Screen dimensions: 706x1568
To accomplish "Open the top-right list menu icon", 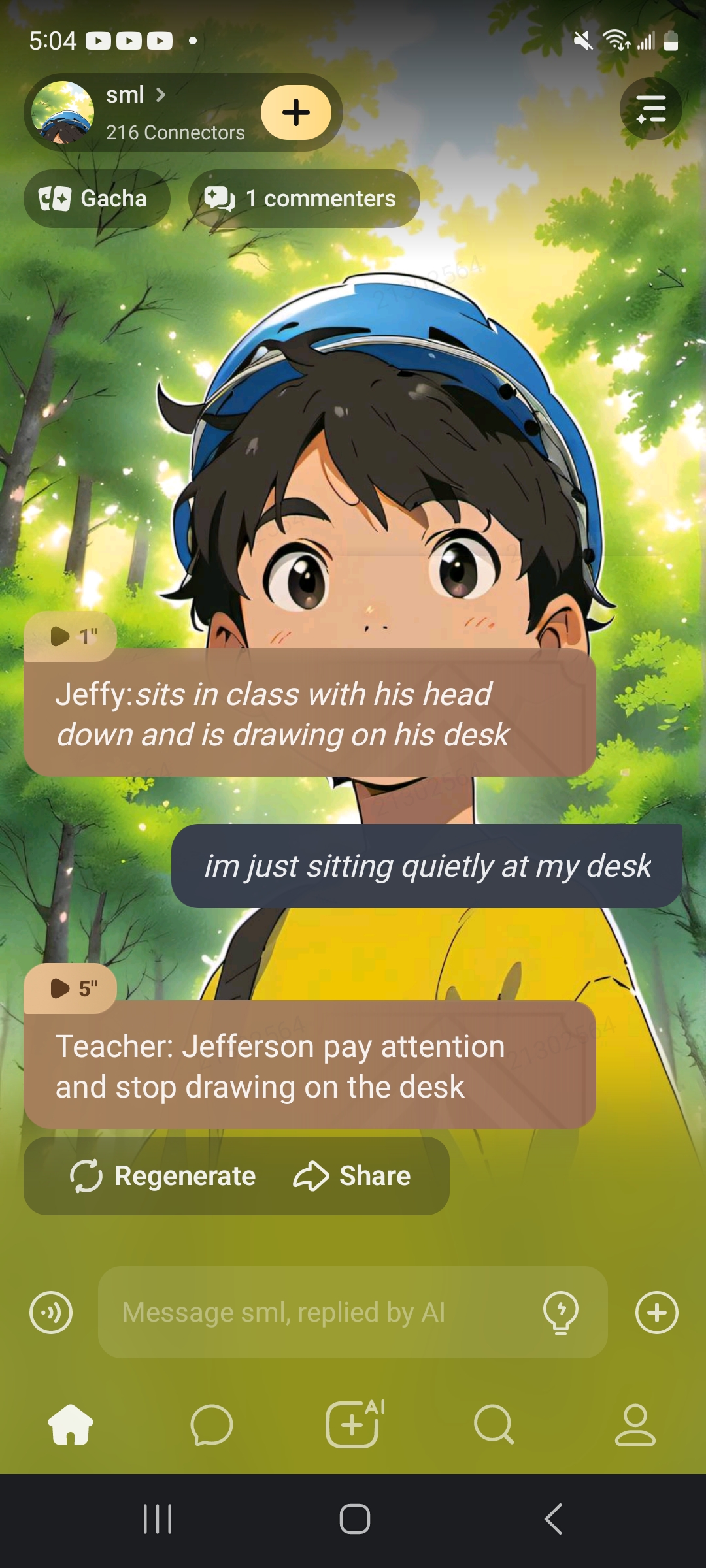I will [650, 108].
